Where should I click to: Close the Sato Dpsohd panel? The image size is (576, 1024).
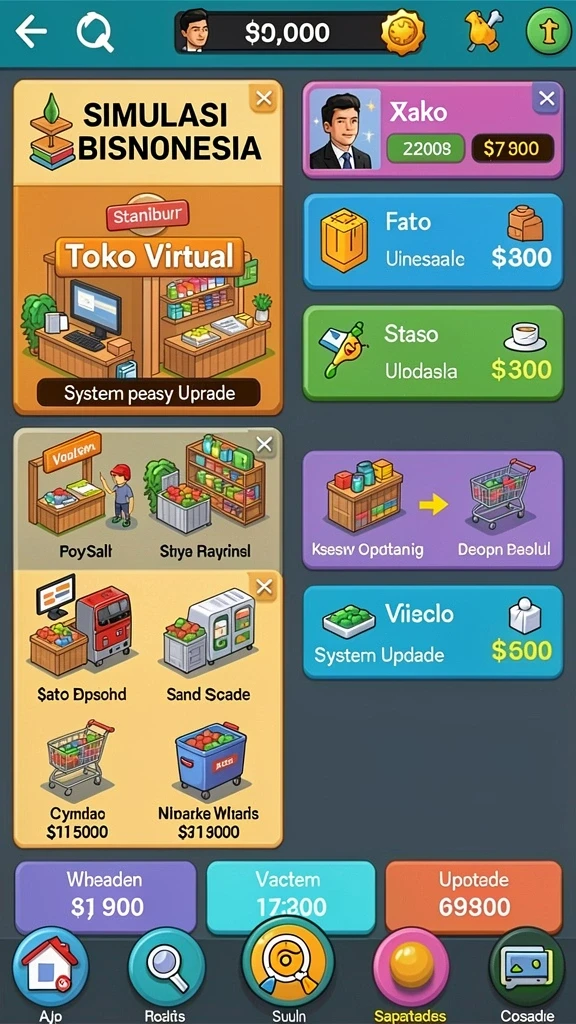(x=264, y=586)
